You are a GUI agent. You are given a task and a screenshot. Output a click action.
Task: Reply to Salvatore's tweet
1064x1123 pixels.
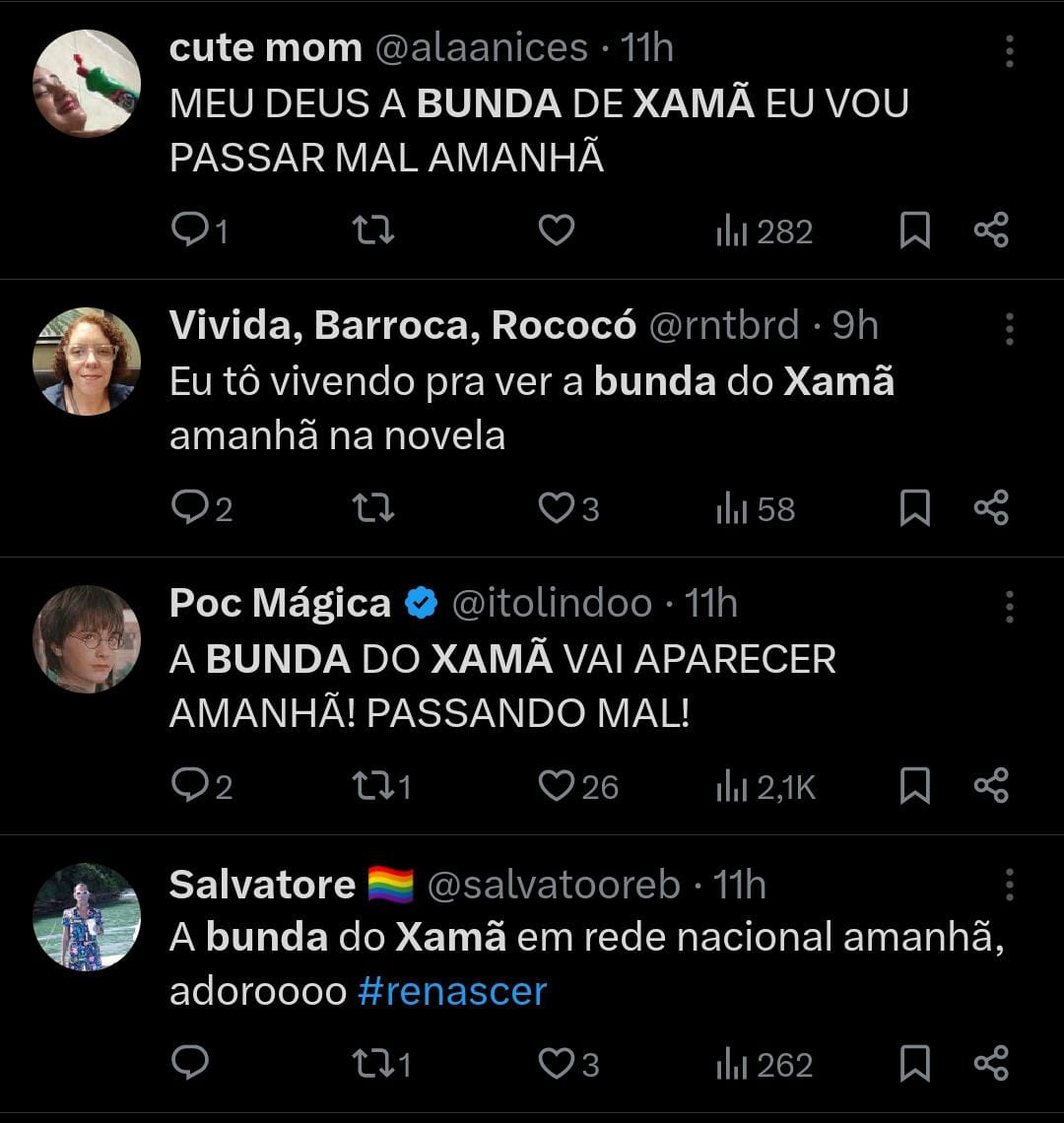189,1064
